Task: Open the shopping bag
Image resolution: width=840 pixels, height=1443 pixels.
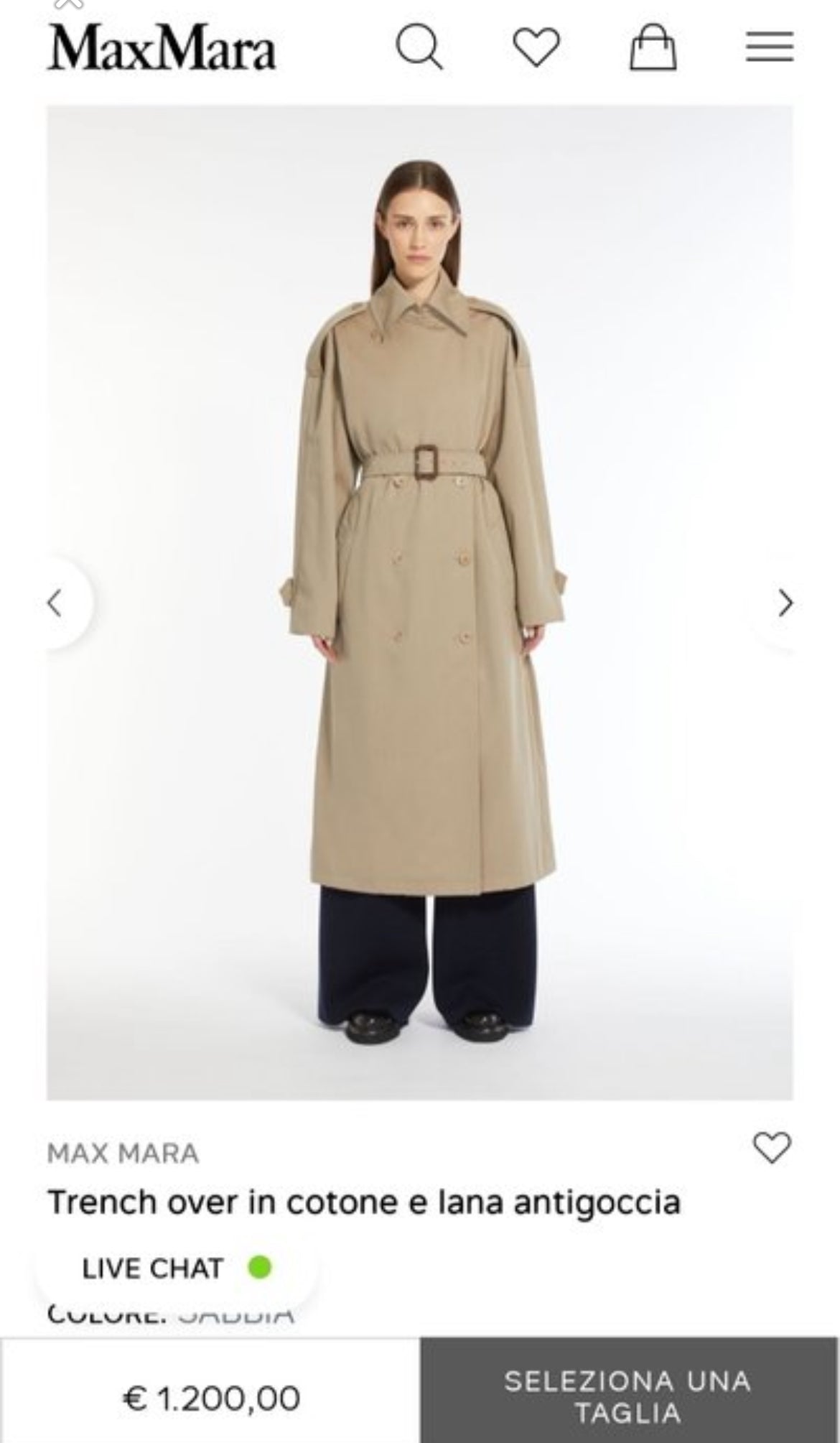Action: pos(653,48)
